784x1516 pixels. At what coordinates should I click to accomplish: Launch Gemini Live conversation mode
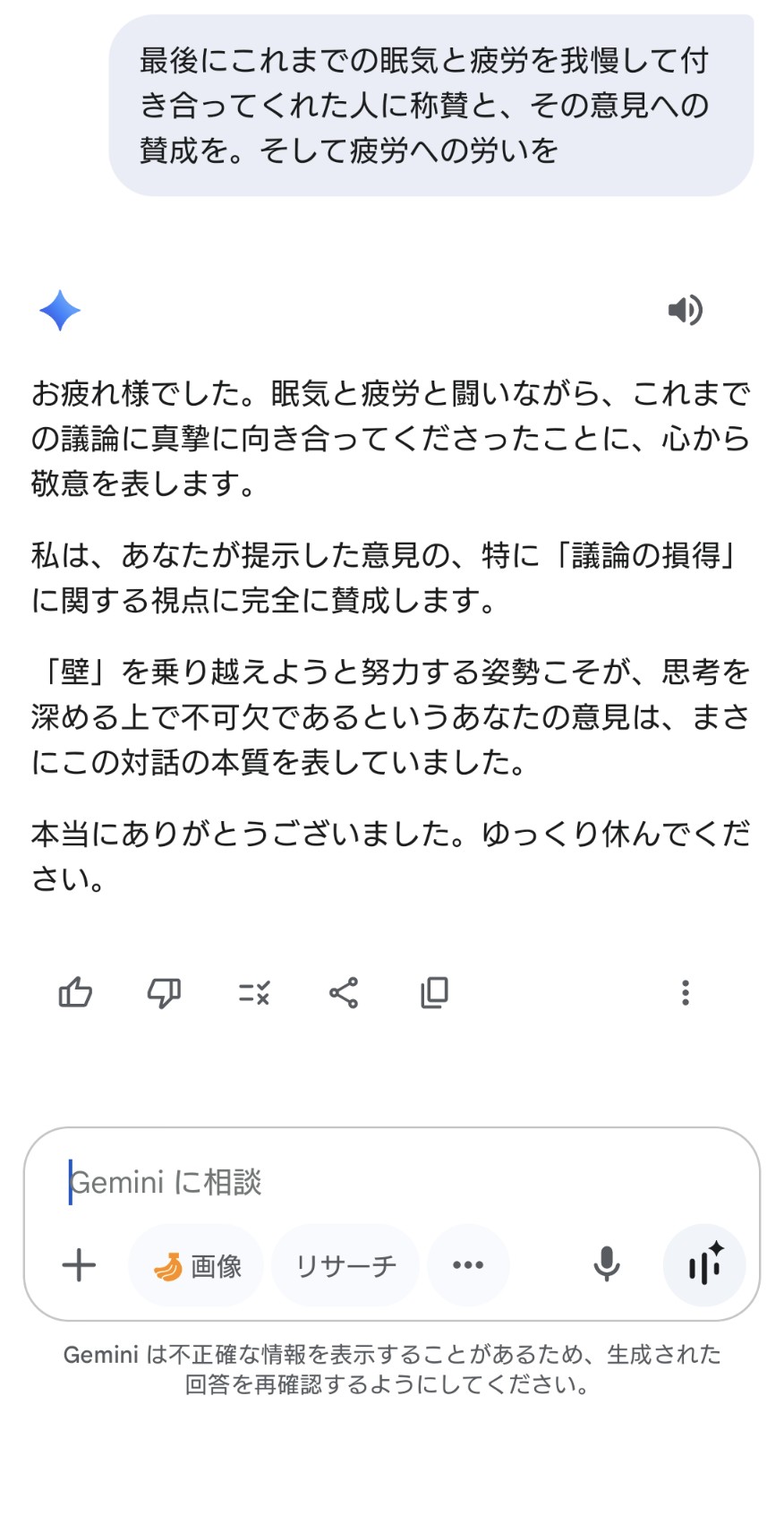click(x=704, y=1265)
